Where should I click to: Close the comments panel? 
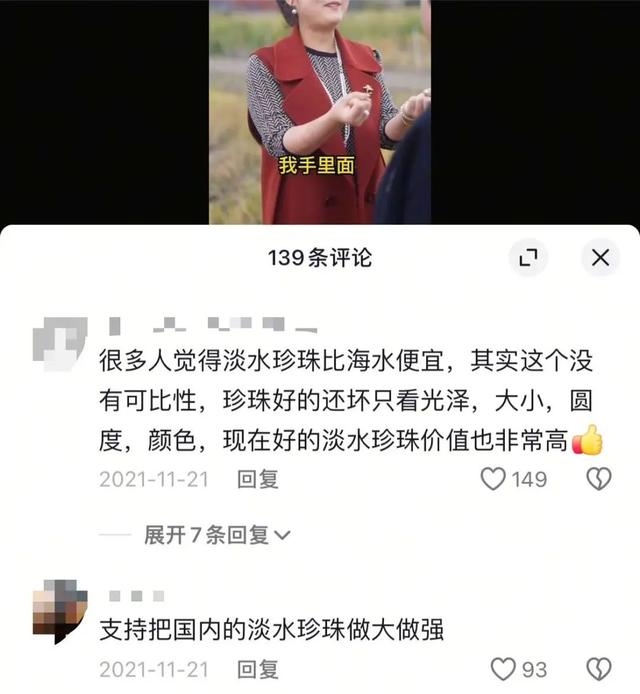(x=600, y=258)
